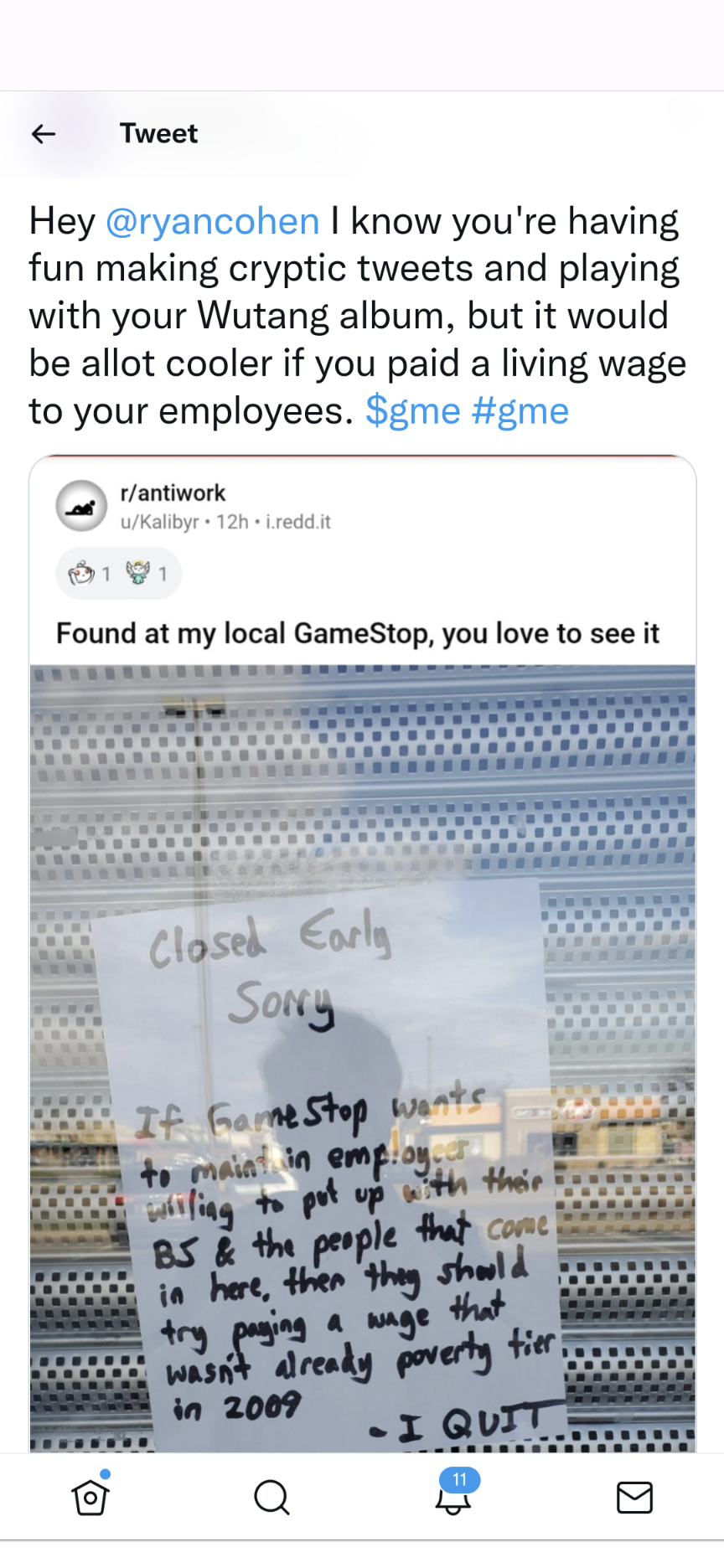
Task: Switch to the Home tab
Action: (90, 1497)
